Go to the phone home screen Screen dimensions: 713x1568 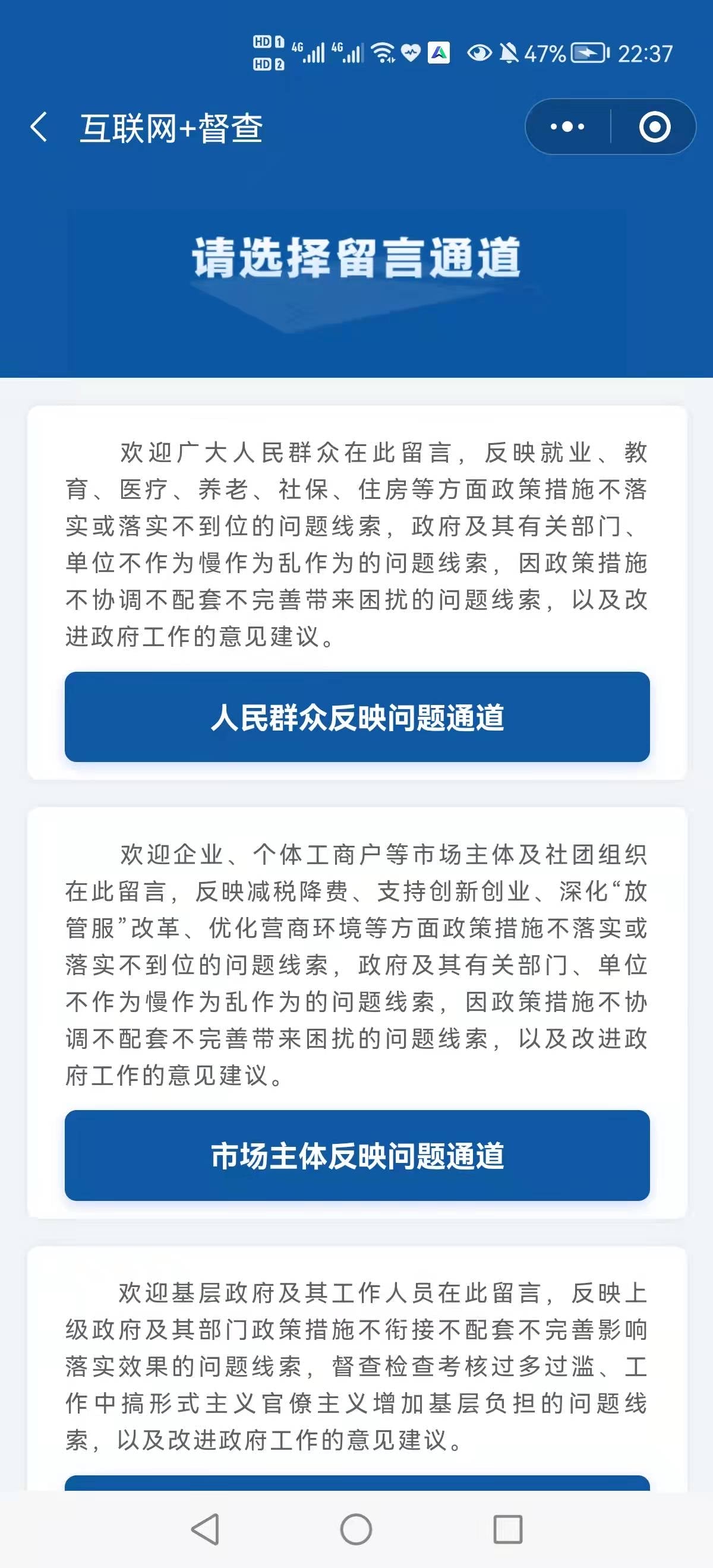356,1528
